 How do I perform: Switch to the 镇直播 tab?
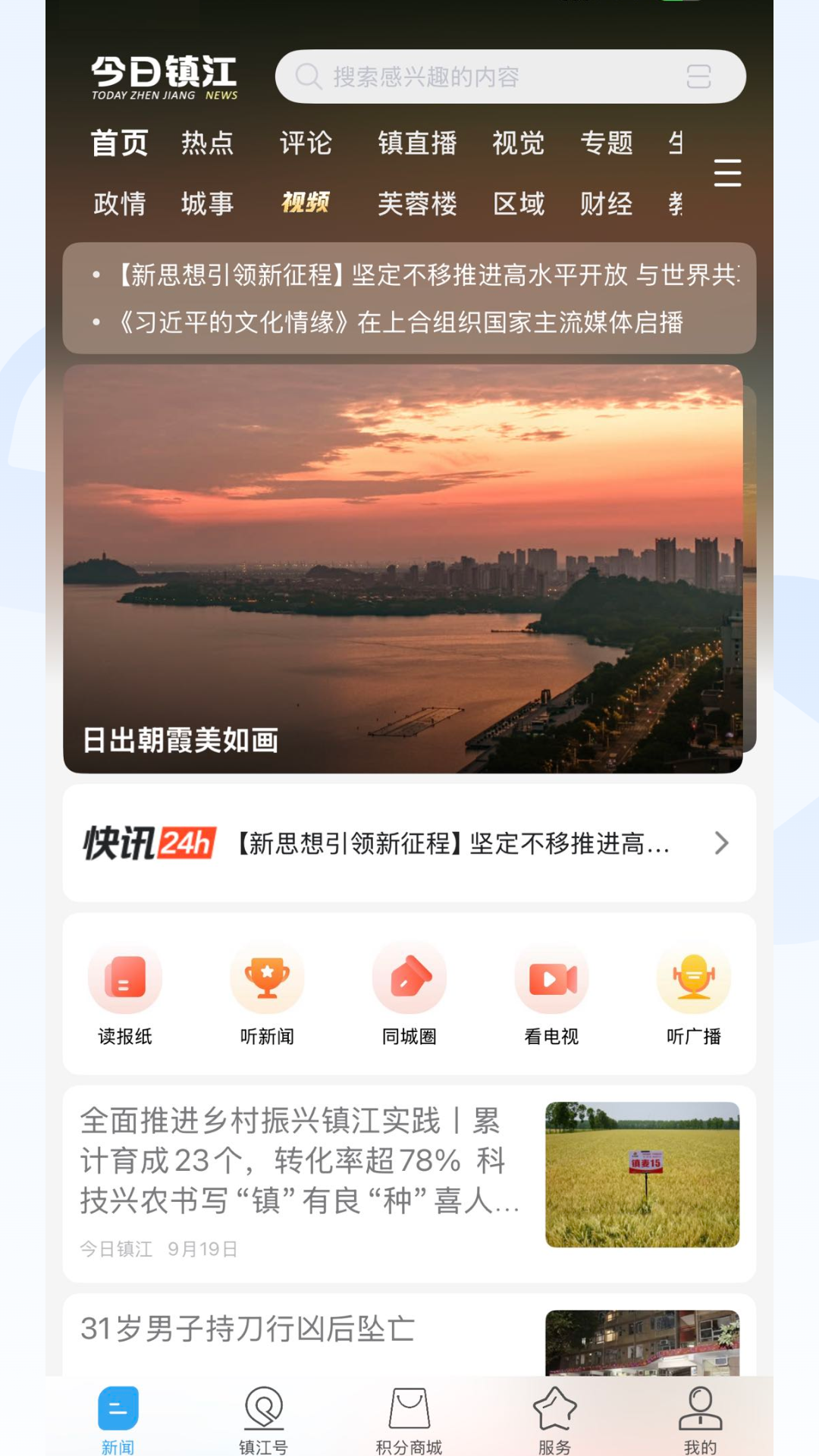pos(417,143)
